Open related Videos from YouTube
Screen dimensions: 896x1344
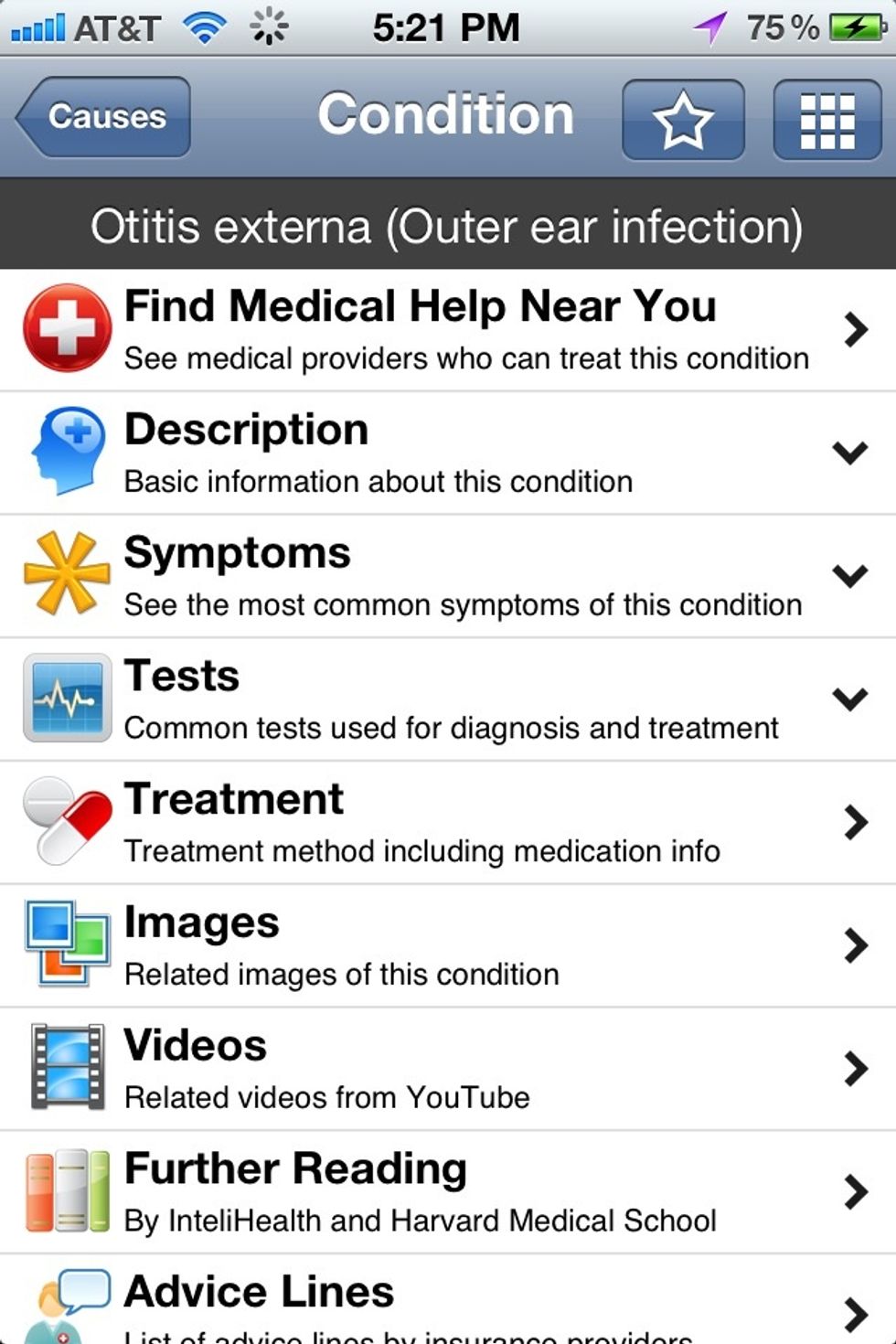448,1071
